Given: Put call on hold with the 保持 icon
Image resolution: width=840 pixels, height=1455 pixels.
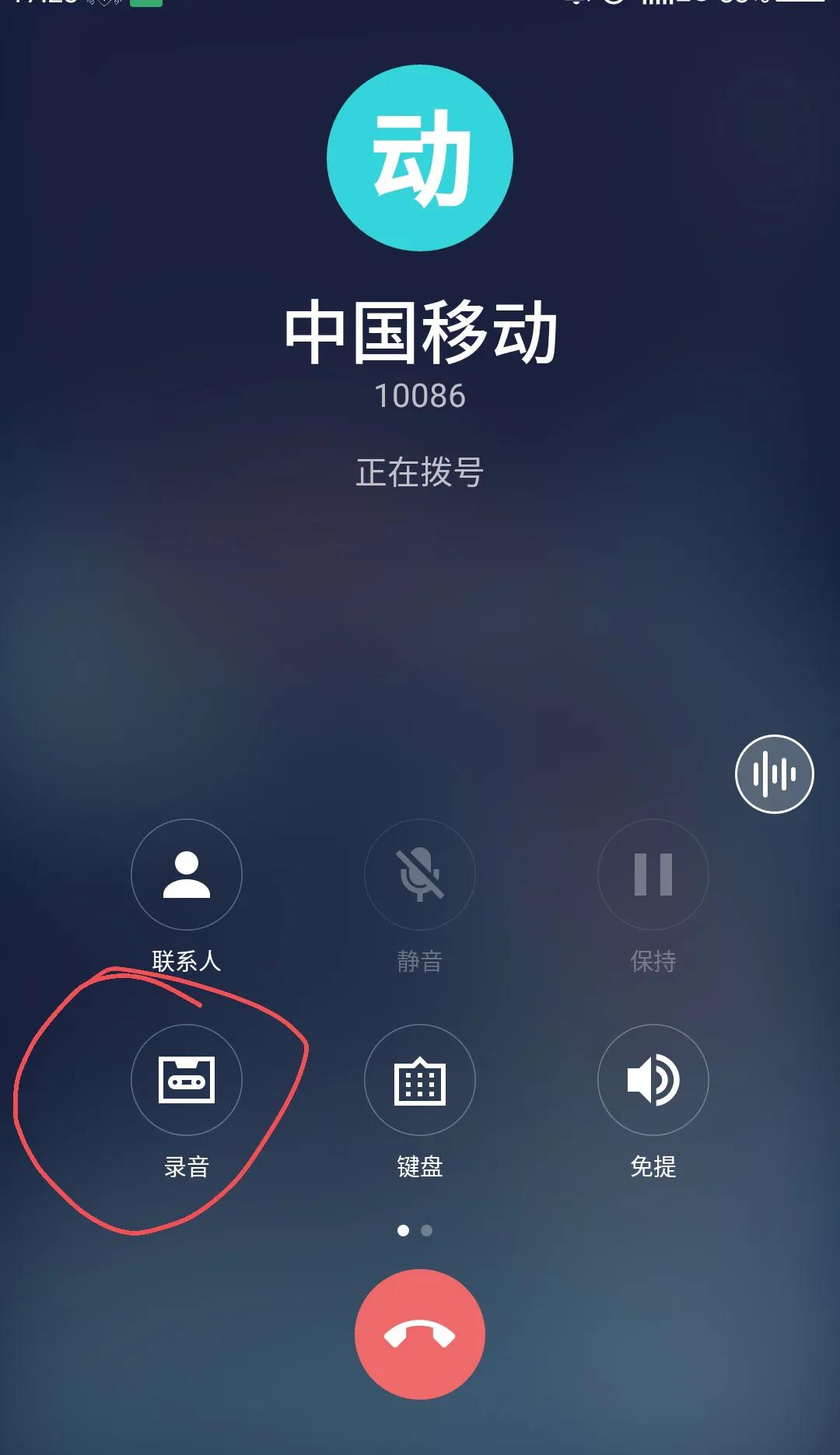Looking at the screenshot, I should (653, 875).
